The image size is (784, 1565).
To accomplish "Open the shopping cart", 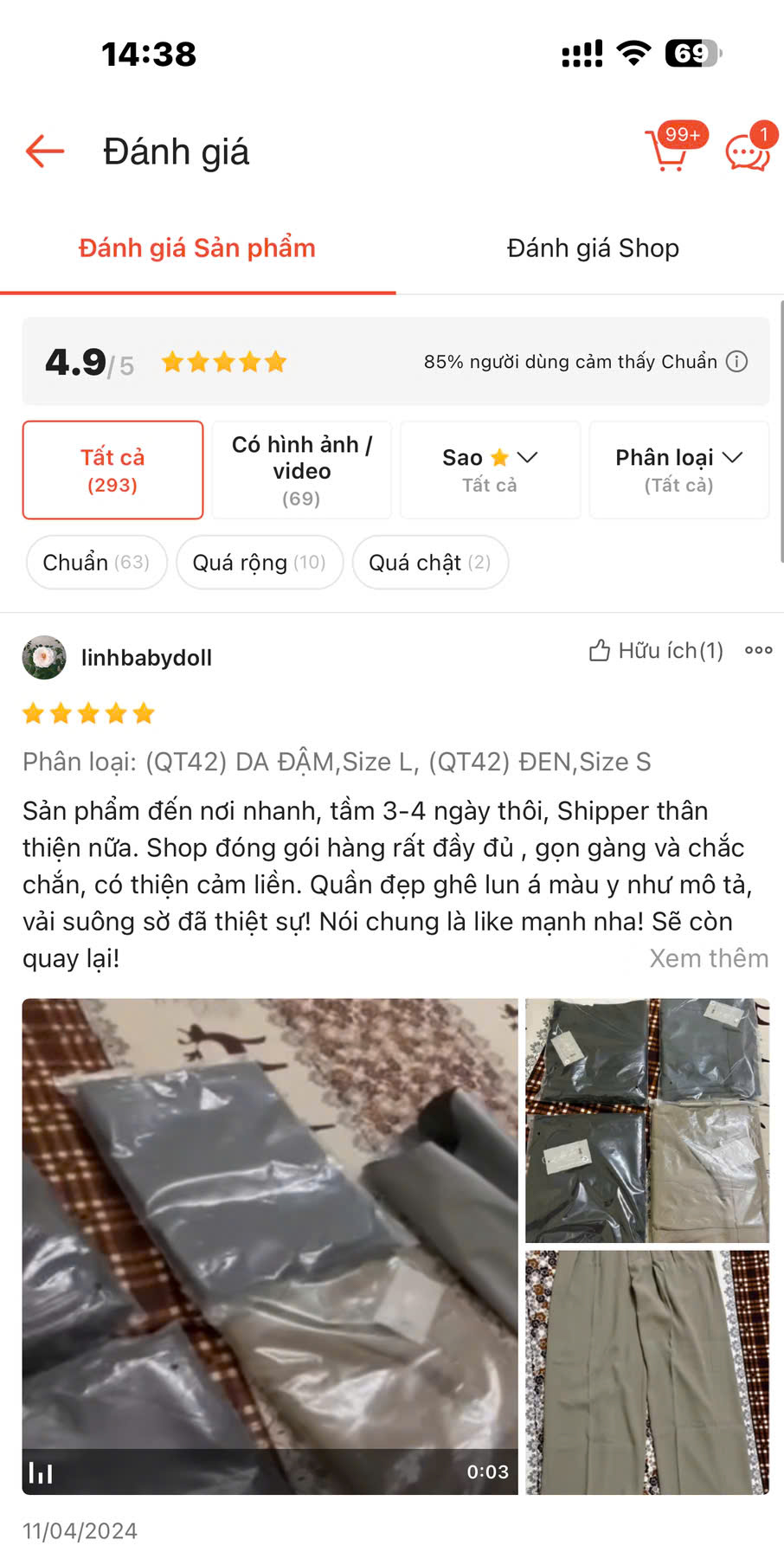I will click(x=668, y=152).
